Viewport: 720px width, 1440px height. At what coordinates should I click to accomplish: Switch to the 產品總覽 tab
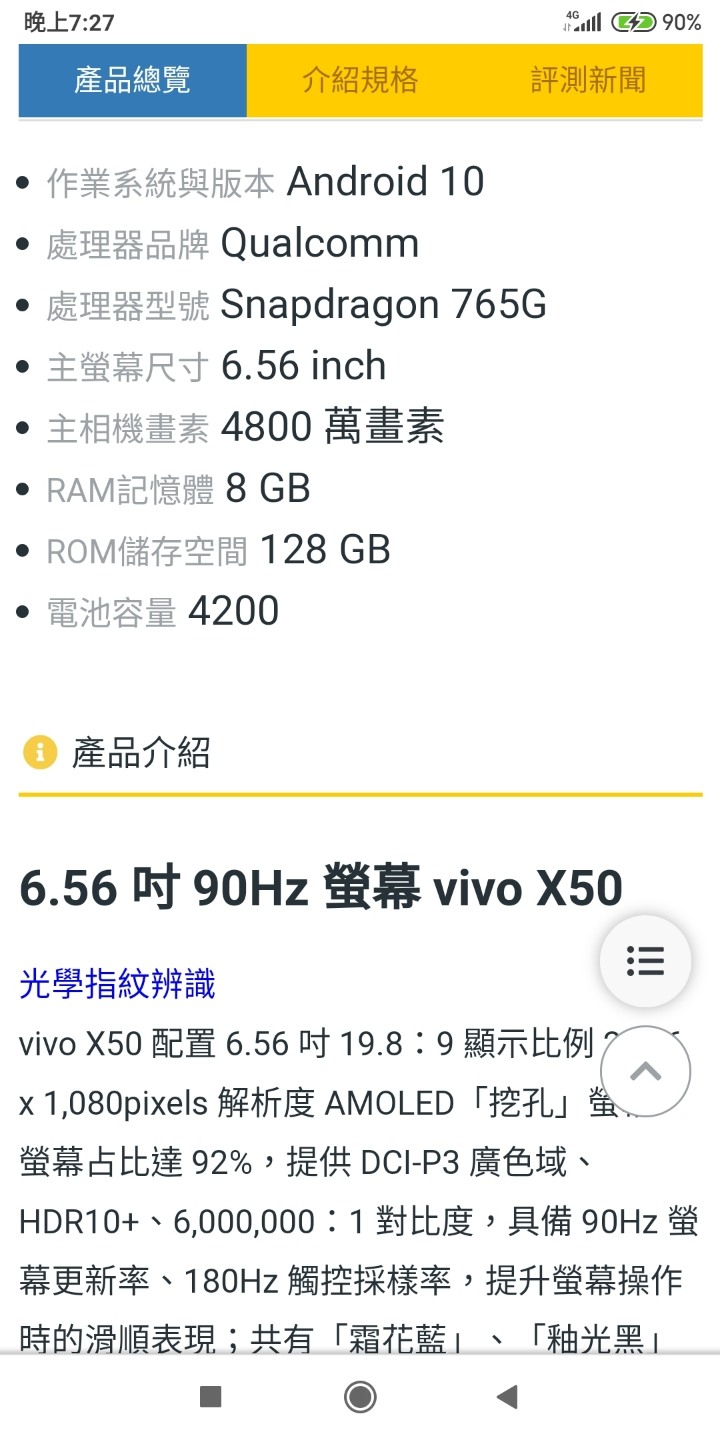pyautogui.click(x=132, y=80)
